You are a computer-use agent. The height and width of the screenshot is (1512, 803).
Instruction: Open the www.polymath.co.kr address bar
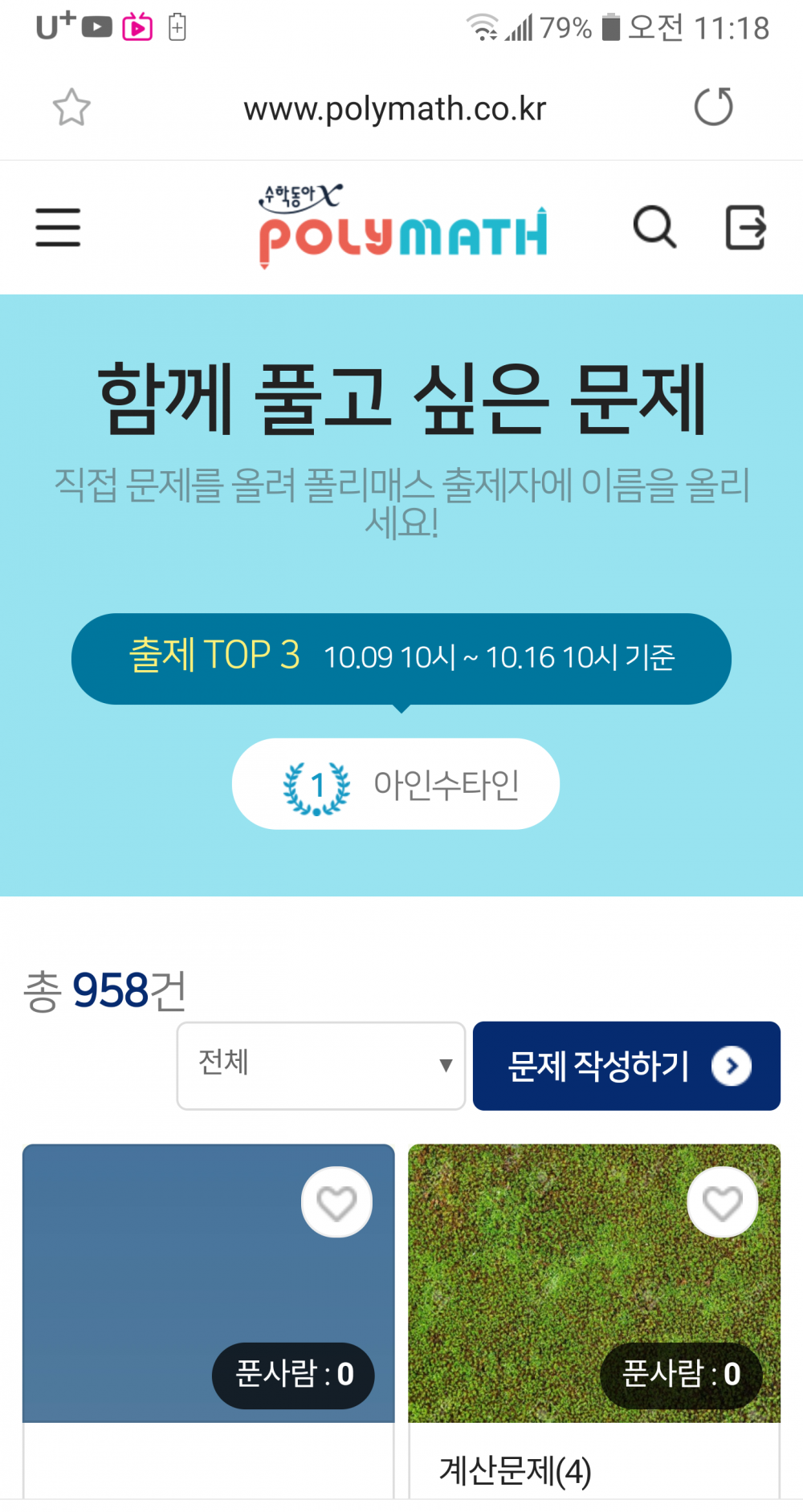pos(394,109)
